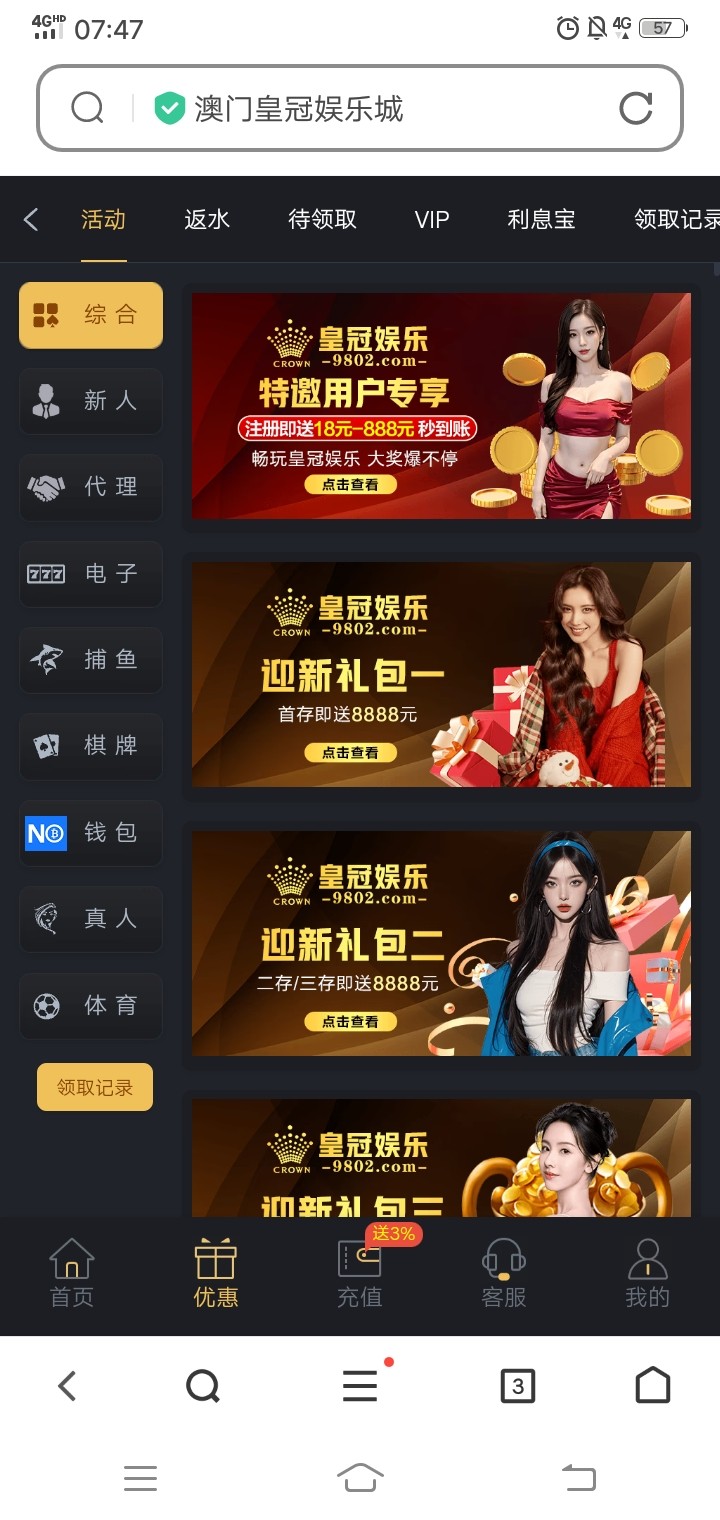Open the 迎新礼包一 promotion banner
This screenshot has height=1520, width=720.
[x=441, y=674]
